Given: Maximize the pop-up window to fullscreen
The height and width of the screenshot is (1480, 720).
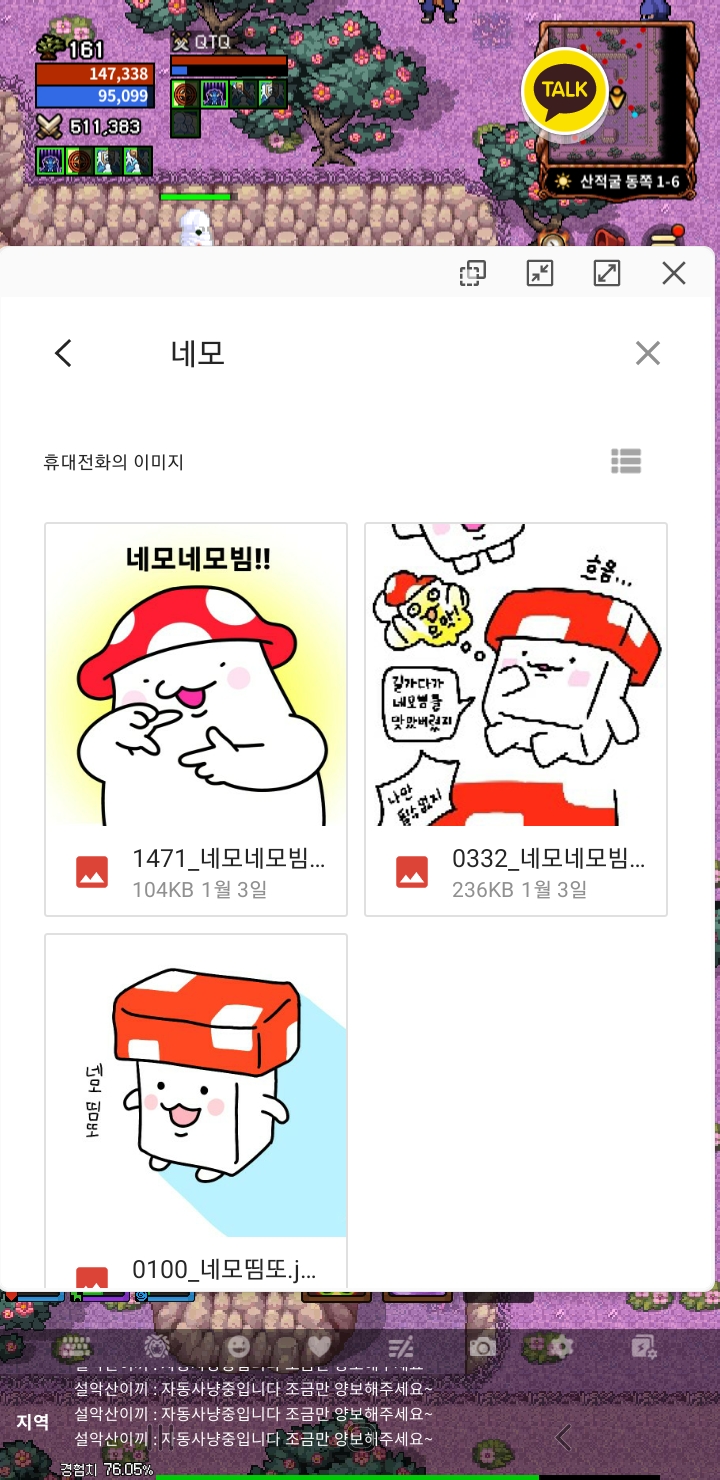Looking at the screenshot, I should tap(607, 273).
